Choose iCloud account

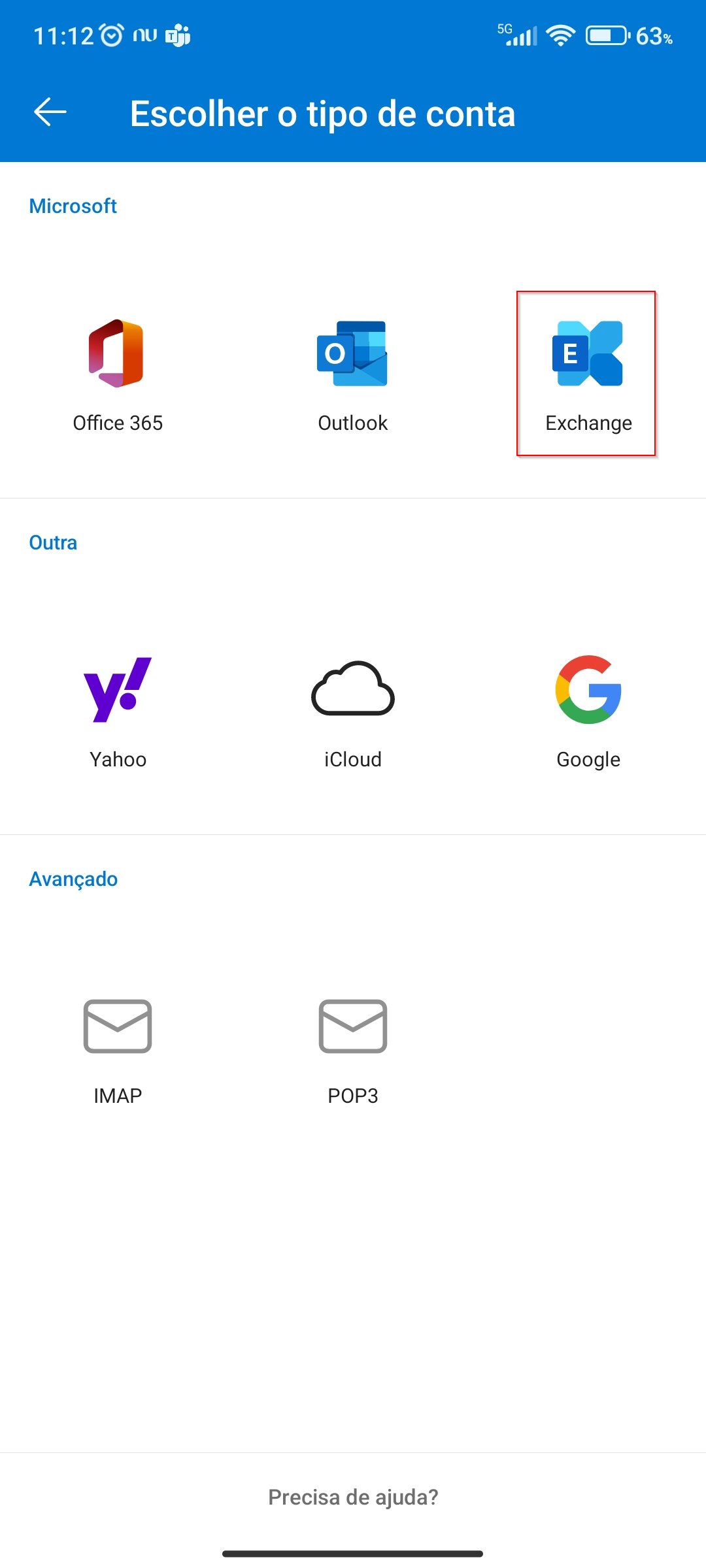coord(353,713)
